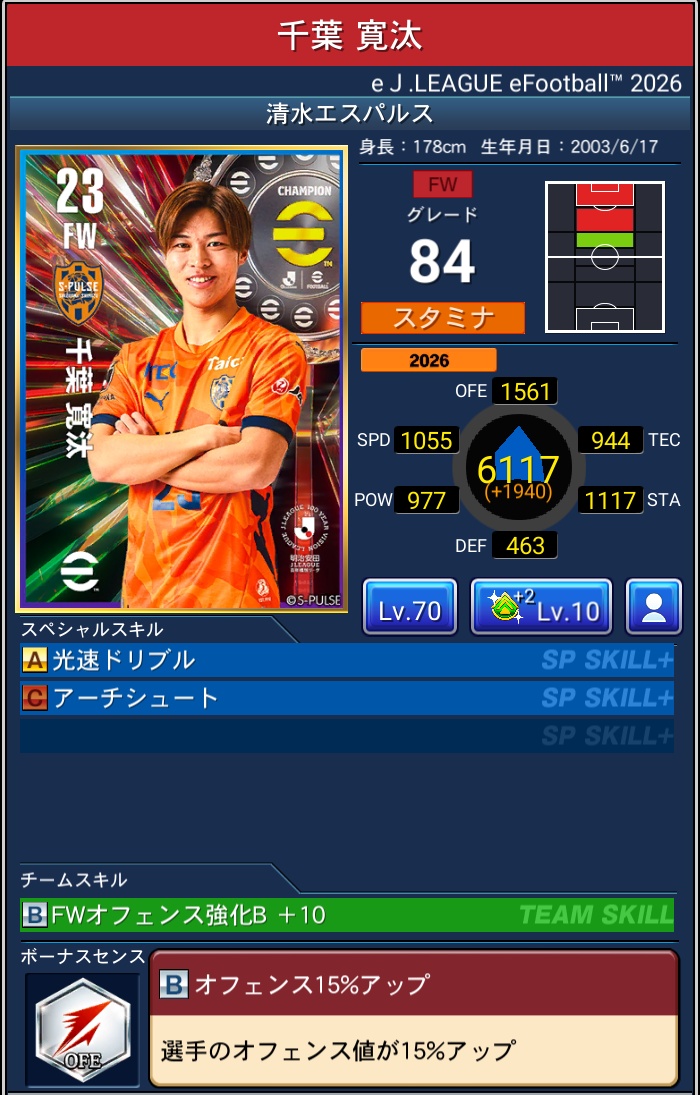This screenshot has width=700, height=1095.
Task: Tap the Lv.70 level button
Action: click(x=409, y=607)
